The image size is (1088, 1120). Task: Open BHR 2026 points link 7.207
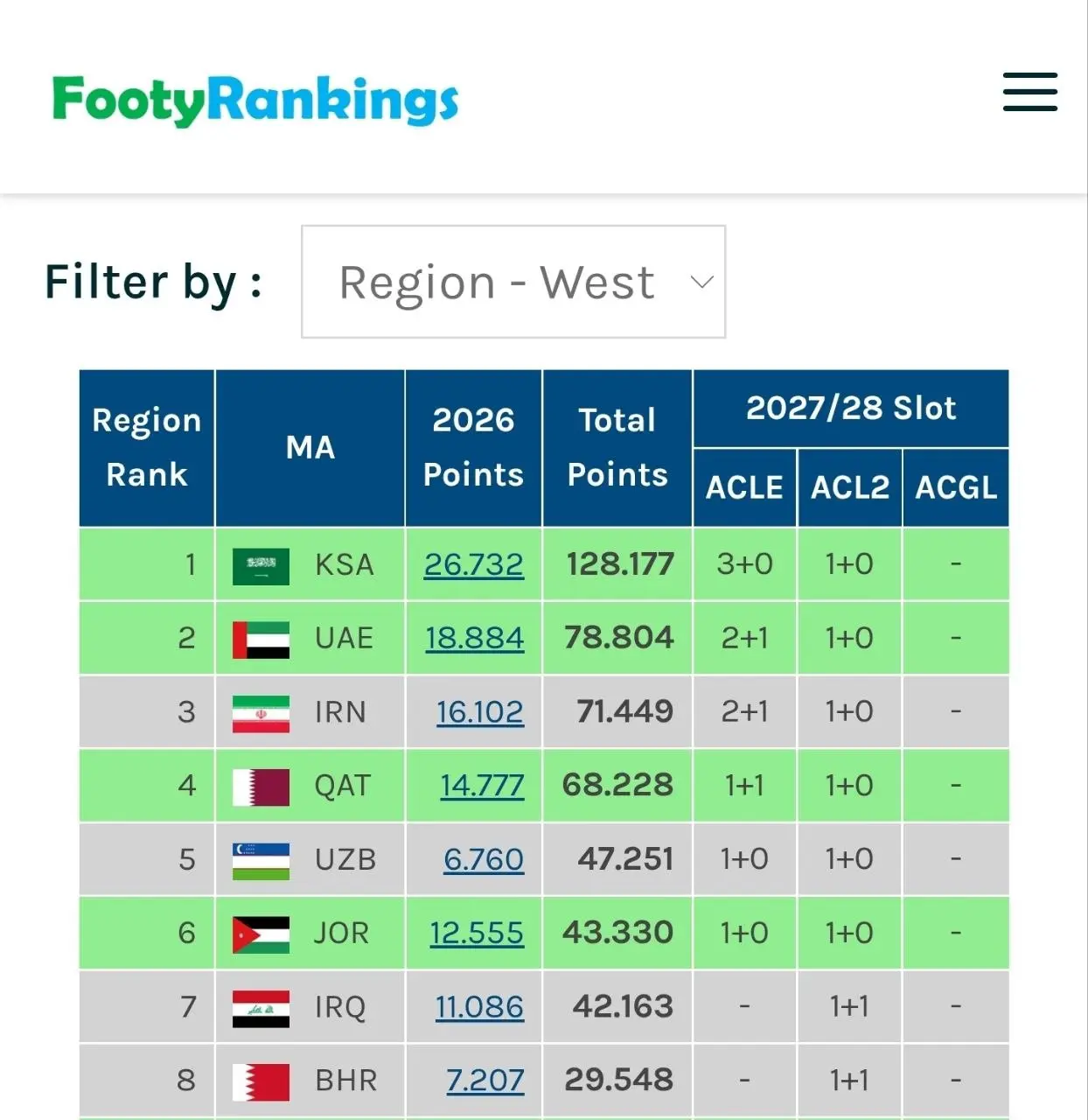[485, 1081]
